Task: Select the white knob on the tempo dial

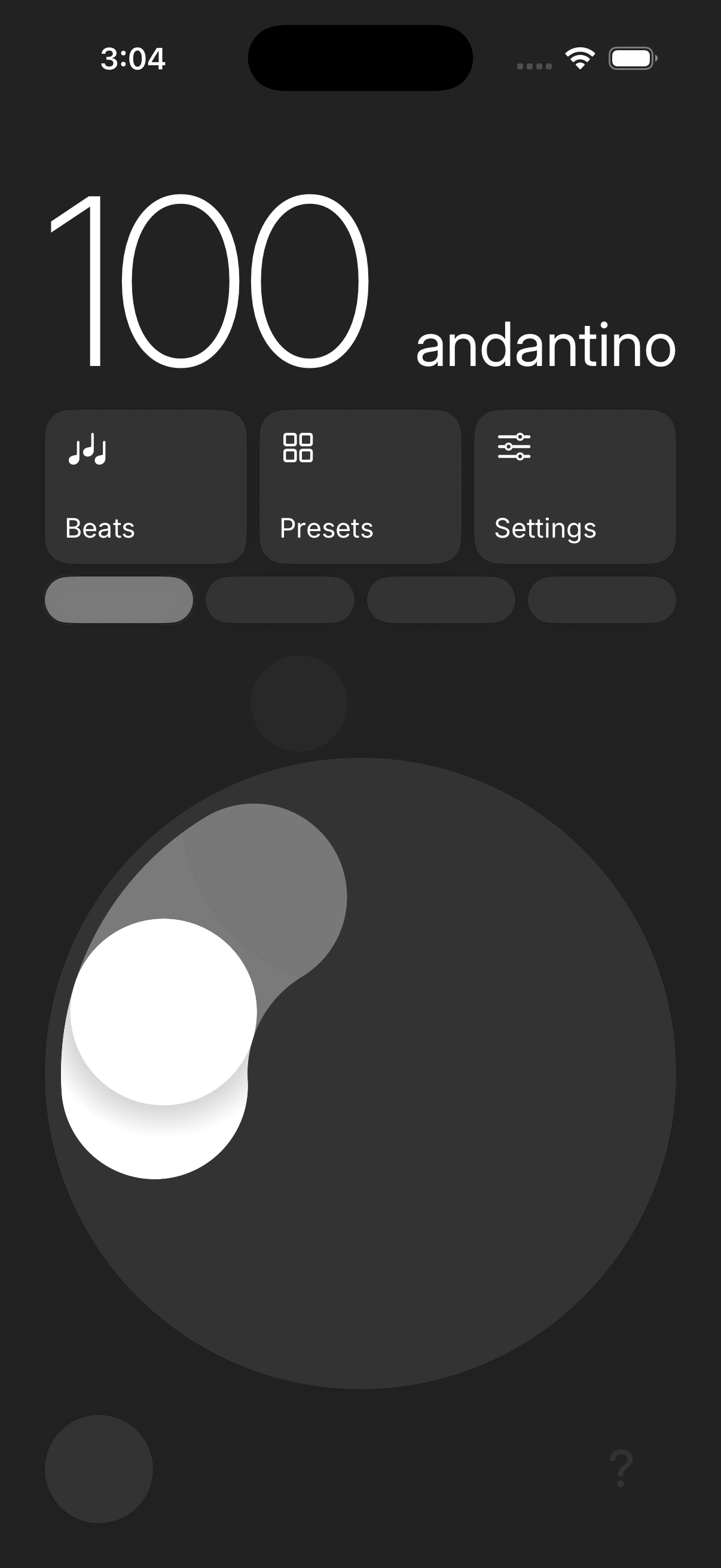Action: click(x=163, y=1012)
